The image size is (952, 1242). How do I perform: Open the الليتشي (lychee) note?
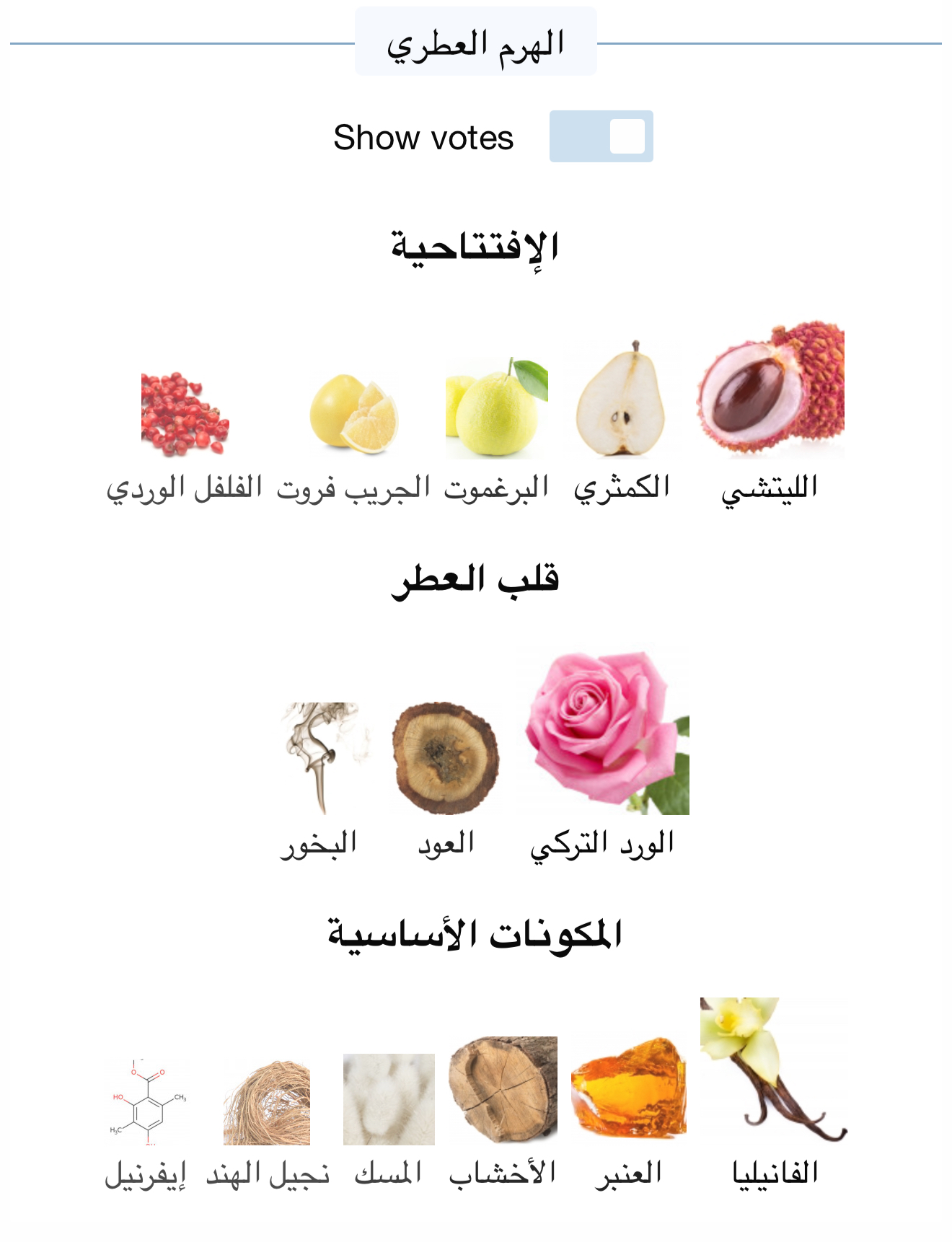click(770, 390)
